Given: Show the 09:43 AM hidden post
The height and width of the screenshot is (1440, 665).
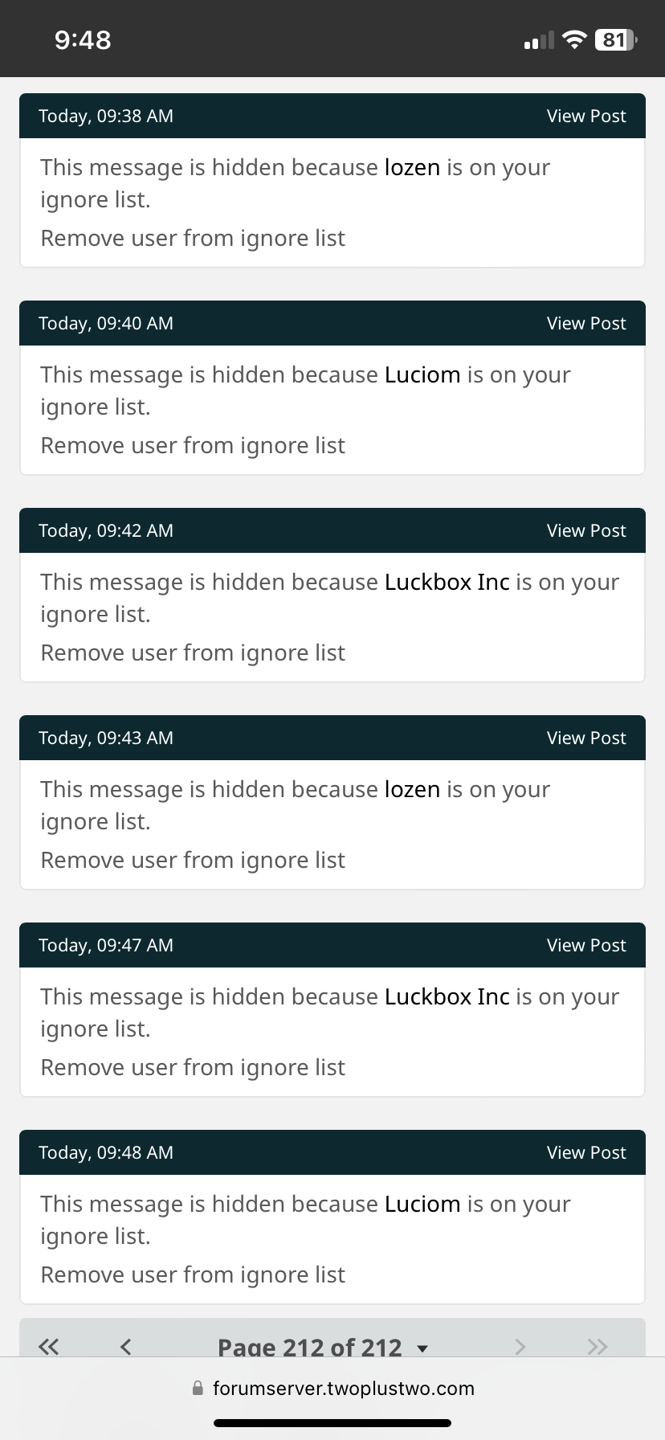Looking at the screenshot, I should [x=586, y=738].
